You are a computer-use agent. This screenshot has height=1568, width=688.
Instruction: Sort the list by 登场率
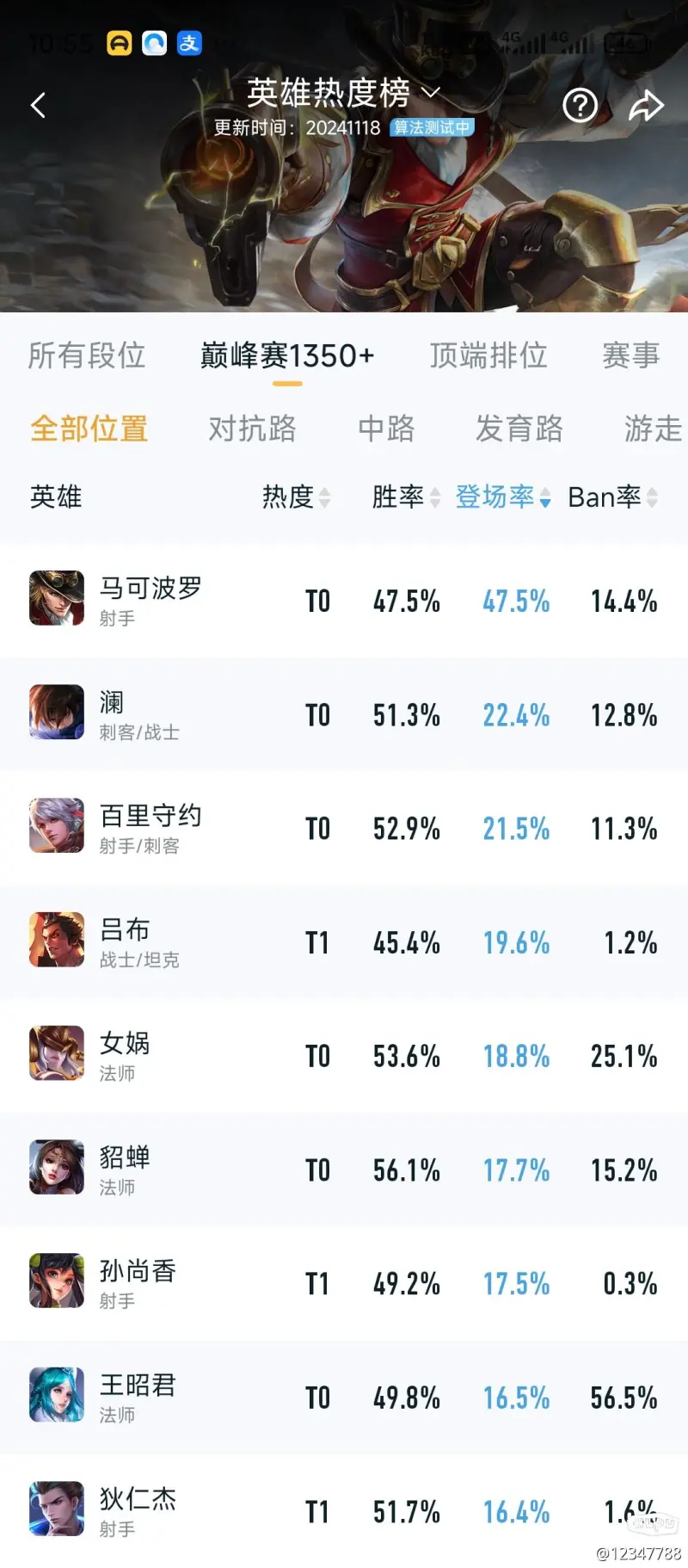502,497
